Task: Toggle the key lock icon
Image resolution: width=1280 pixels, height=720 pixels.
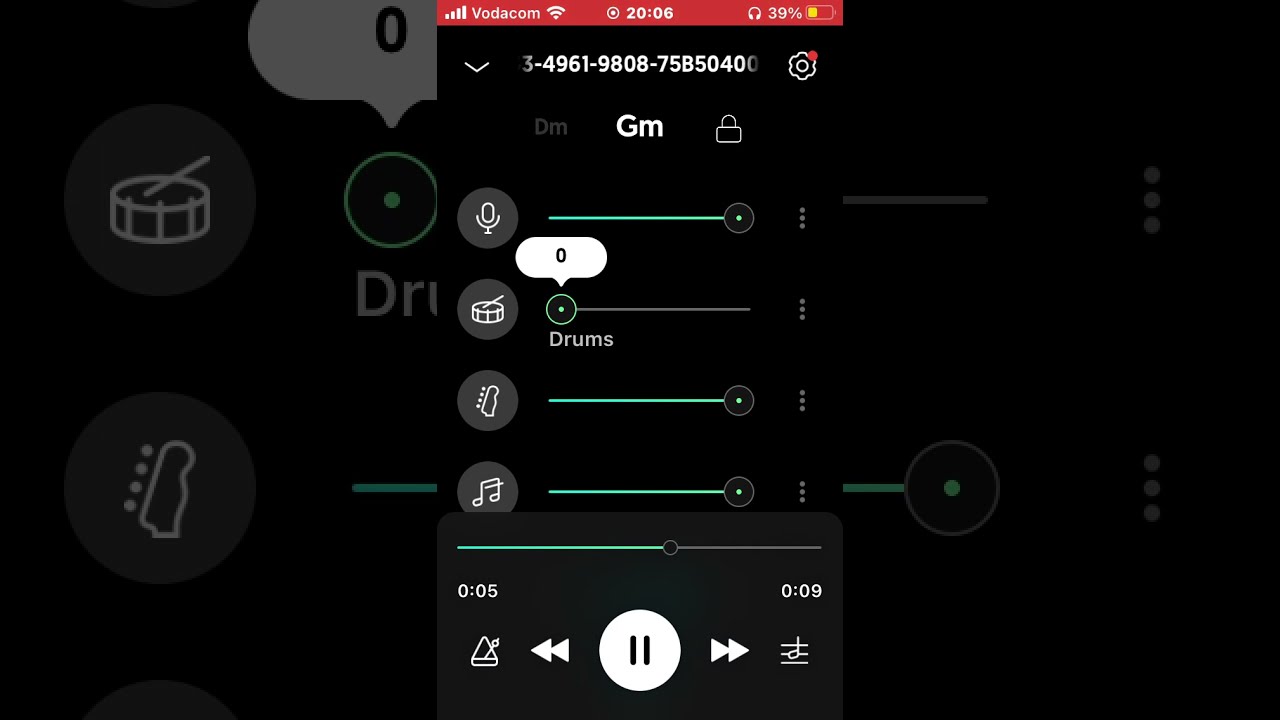Action: pyautogui.click(x=729, y=129)
